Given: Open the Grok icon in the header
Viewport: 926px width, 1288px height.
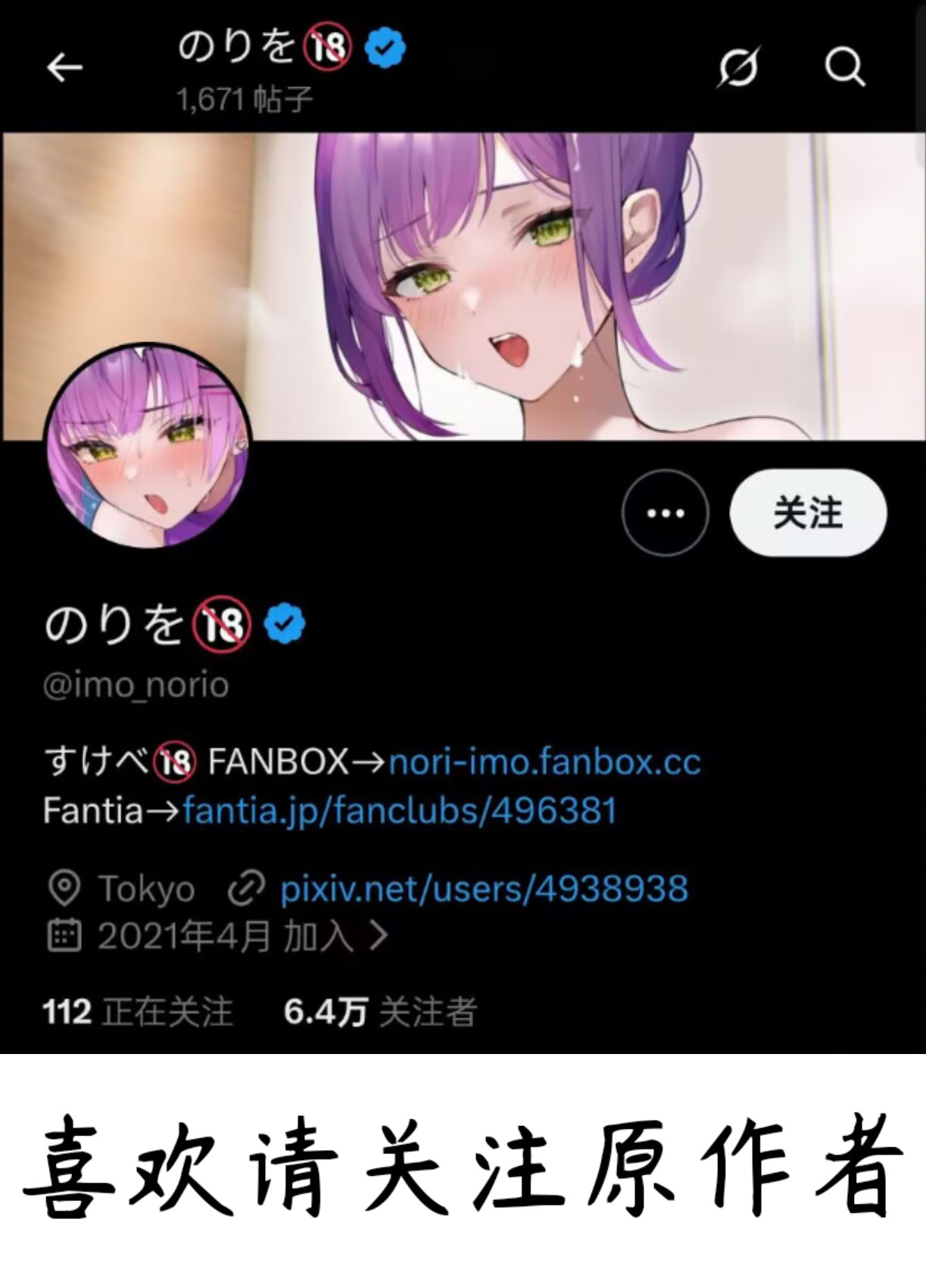Looking at the screenshot, I should [738, 68].
